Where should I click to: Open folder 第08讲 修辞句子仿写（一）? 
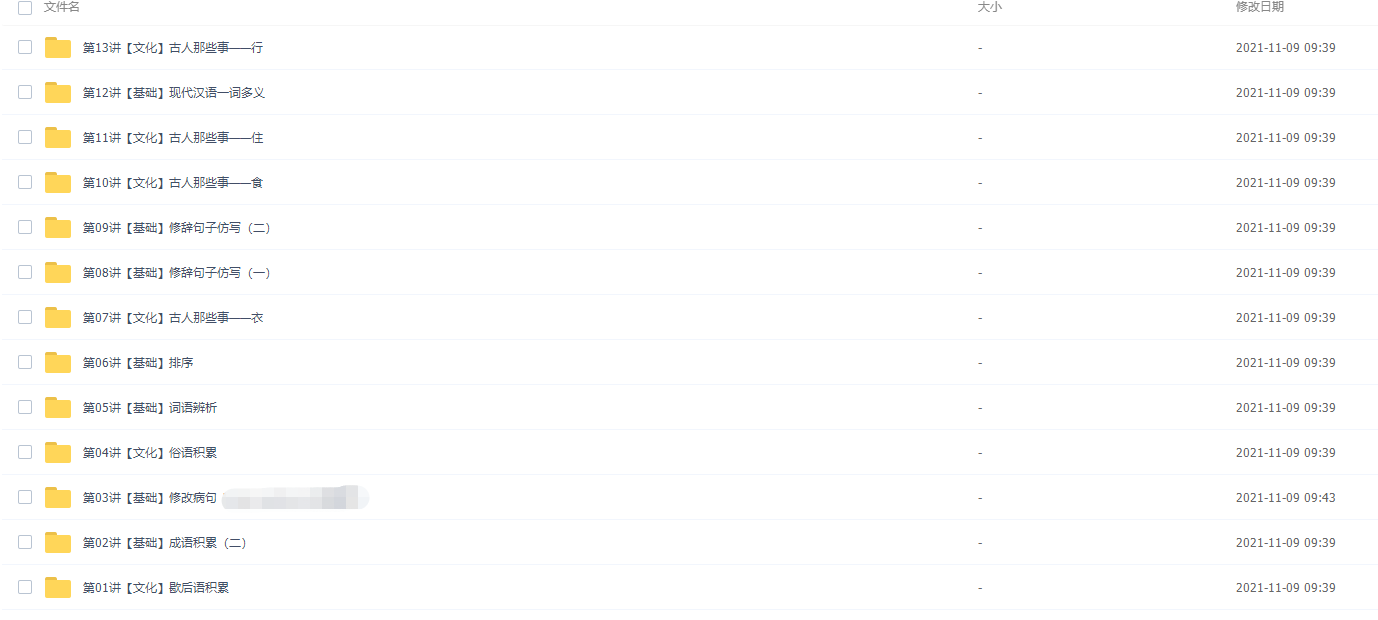pos(176,273)
